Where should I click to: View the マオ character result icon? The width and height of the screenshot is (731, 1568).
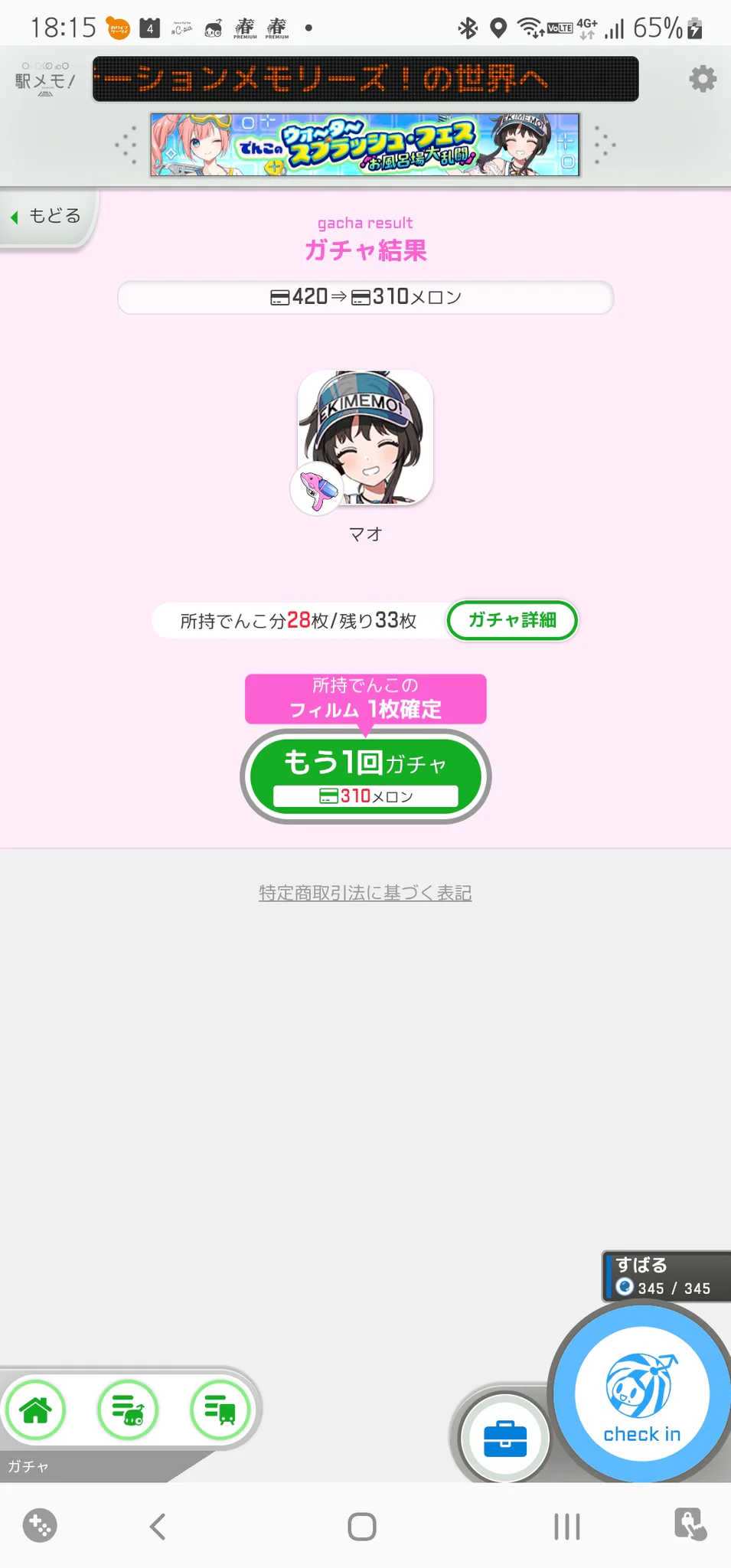click(x=364, y=439)
